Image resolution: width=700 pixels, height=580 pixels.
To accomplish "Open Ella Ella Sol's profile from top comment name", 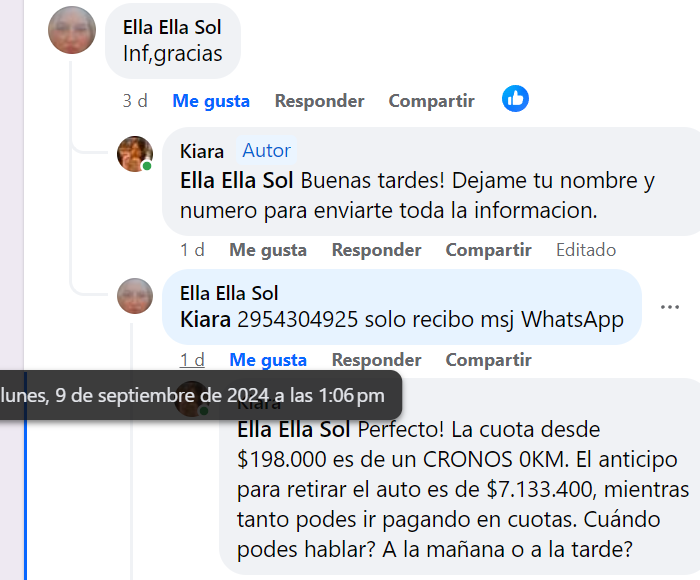I will [172, 27].
